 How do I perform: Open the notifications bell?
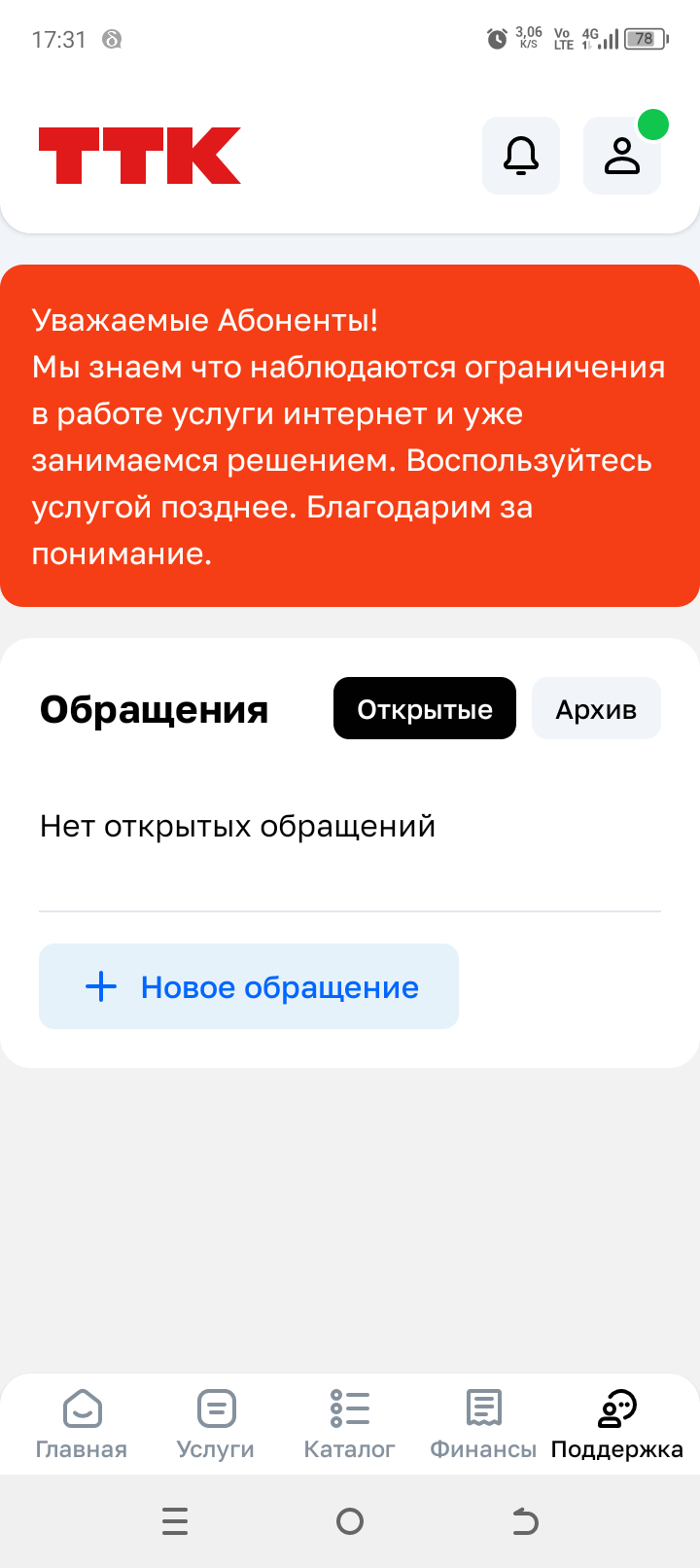point(521,156)
